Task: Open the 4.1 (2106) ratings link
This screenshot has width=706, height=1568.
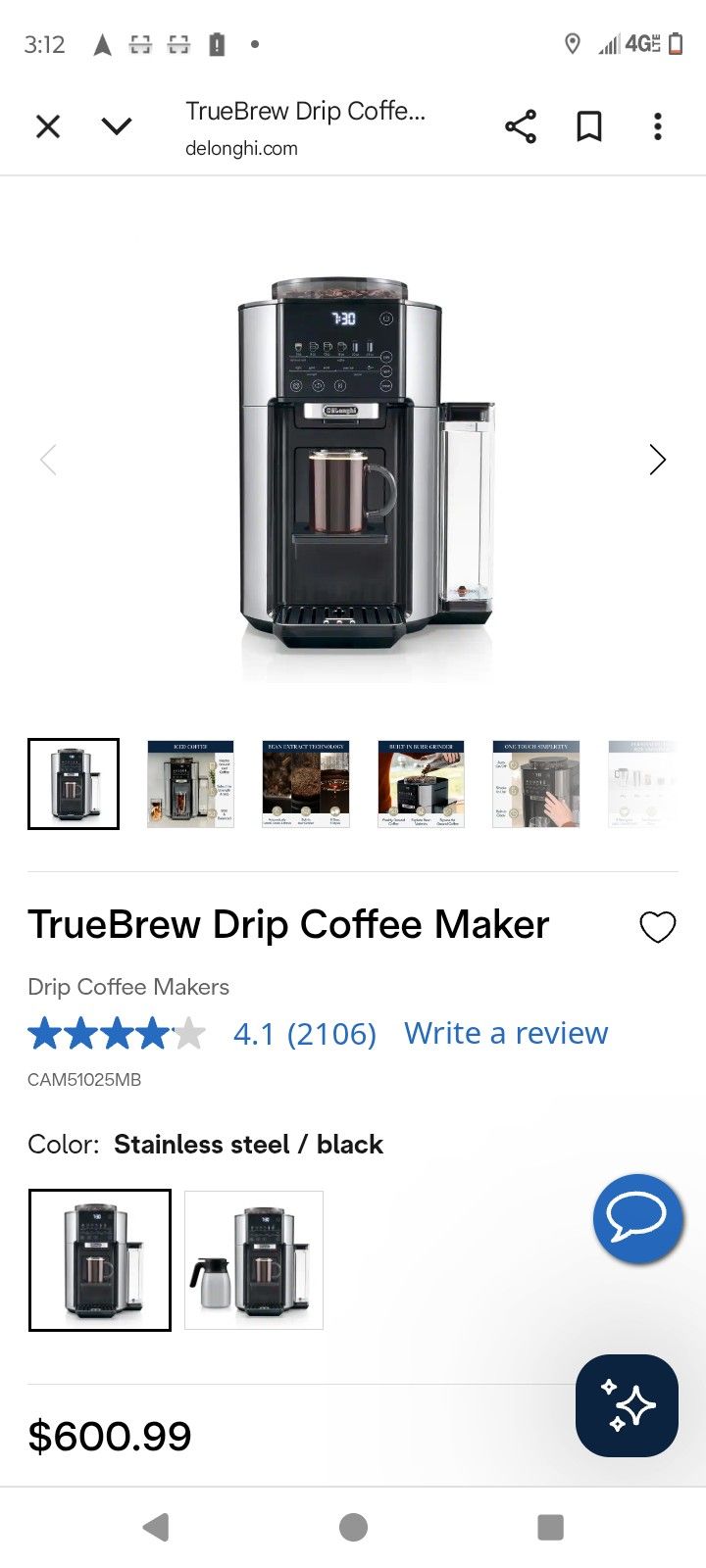Action: click(304, 1033)
